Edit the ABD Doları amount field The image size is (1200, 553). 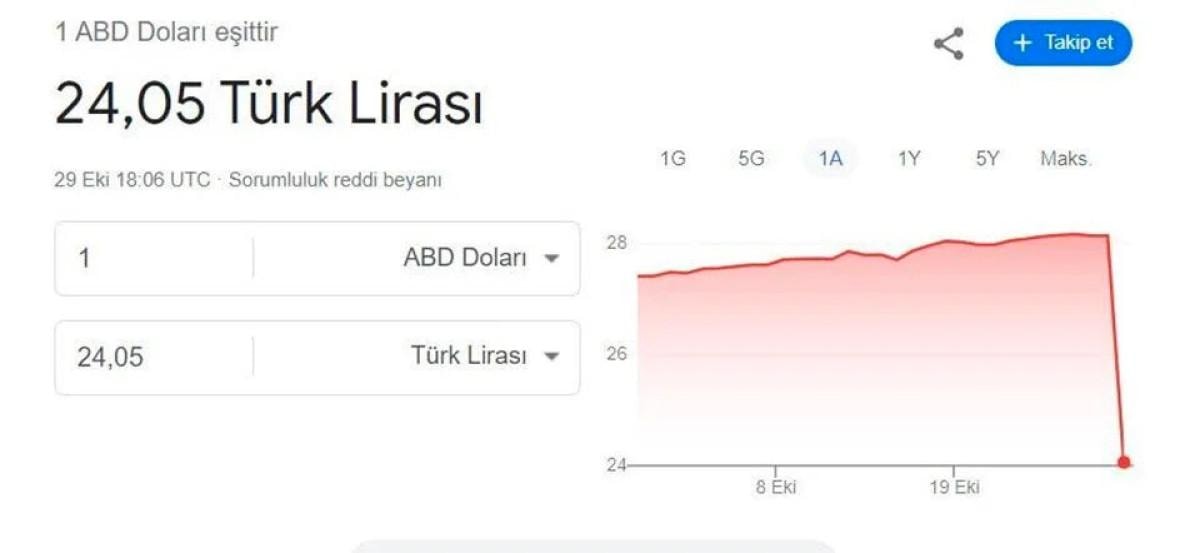pos(155,258)
